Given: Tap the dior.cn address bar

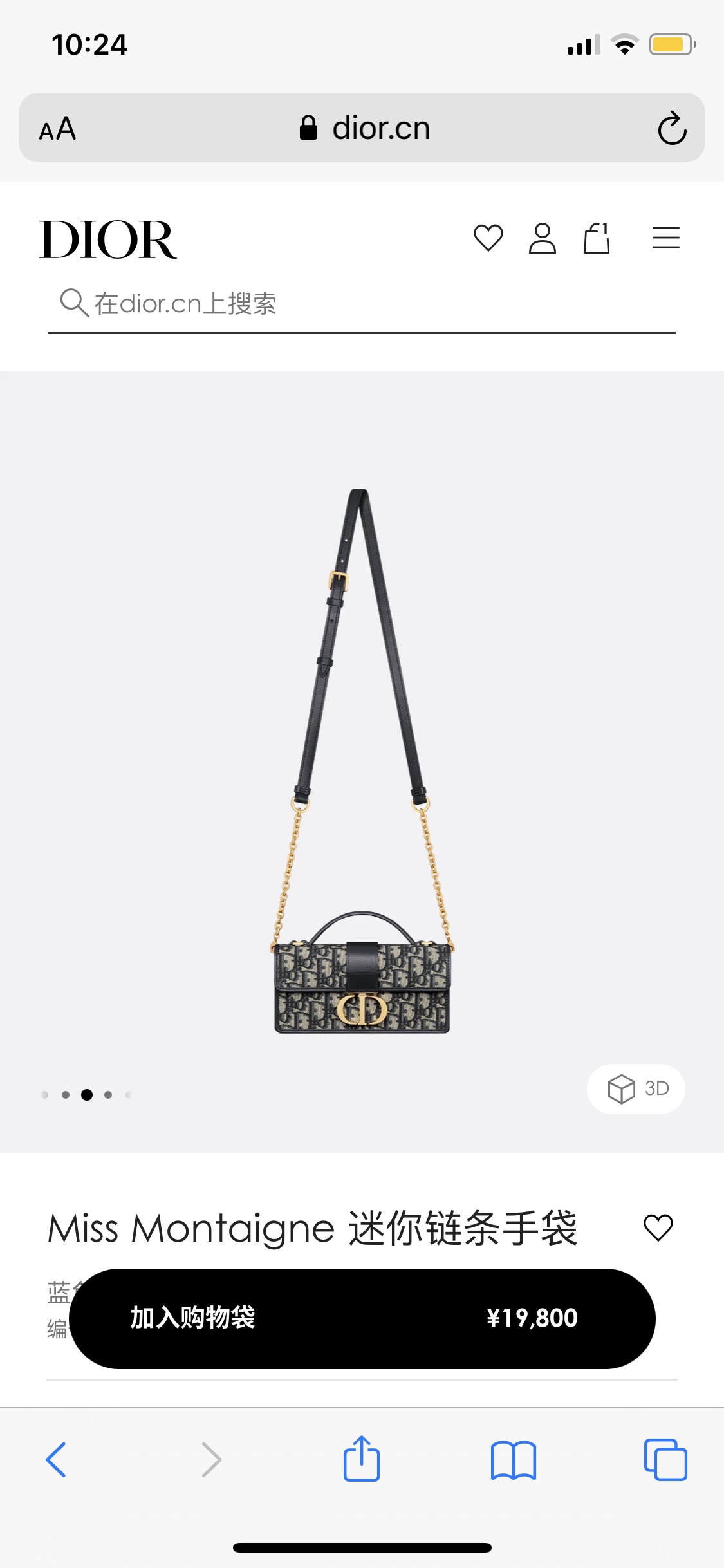Looking at the screenshot, I should 362,127.
